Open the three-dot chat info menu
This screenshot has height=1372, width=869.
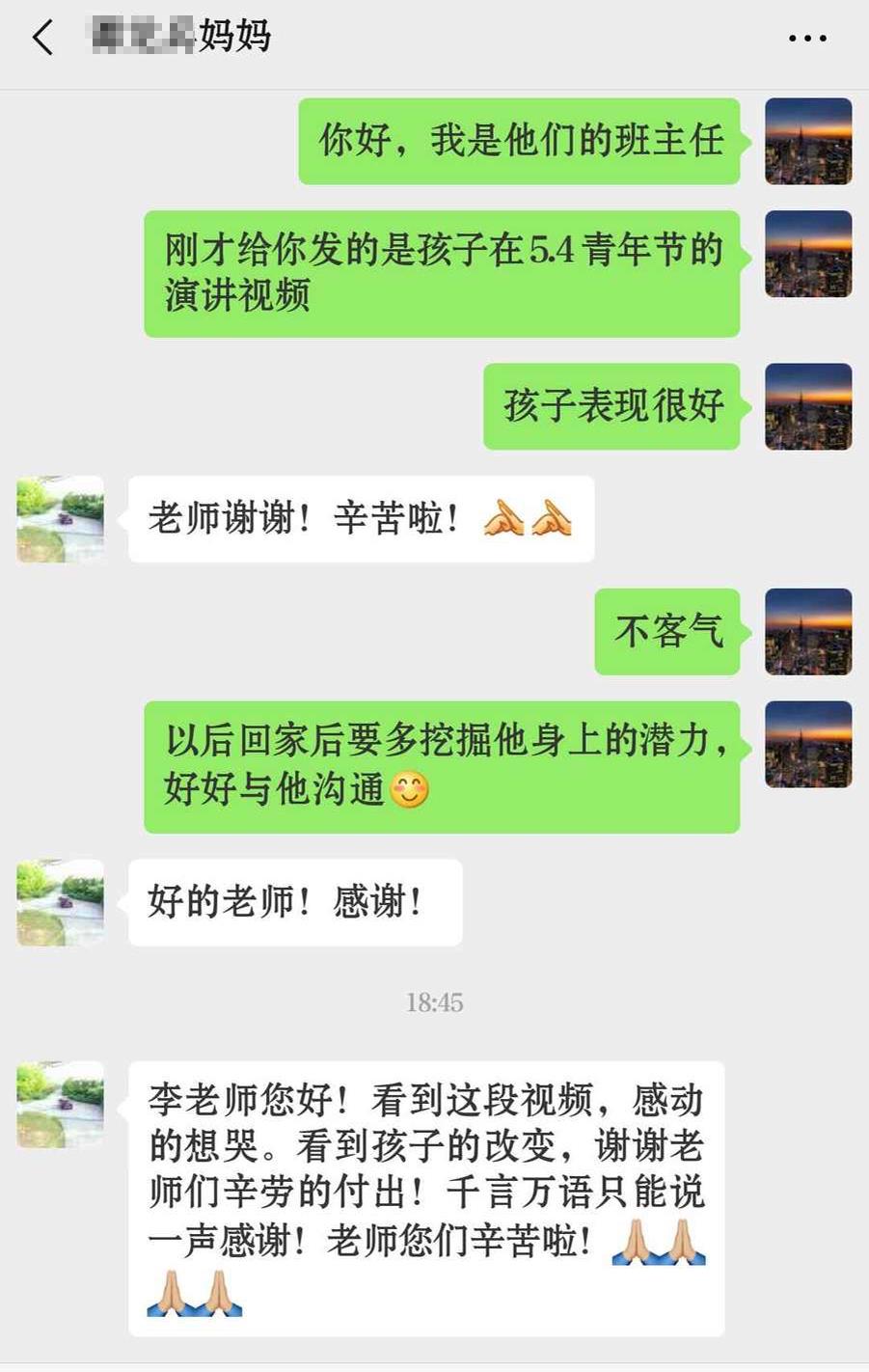click(806, 39)
